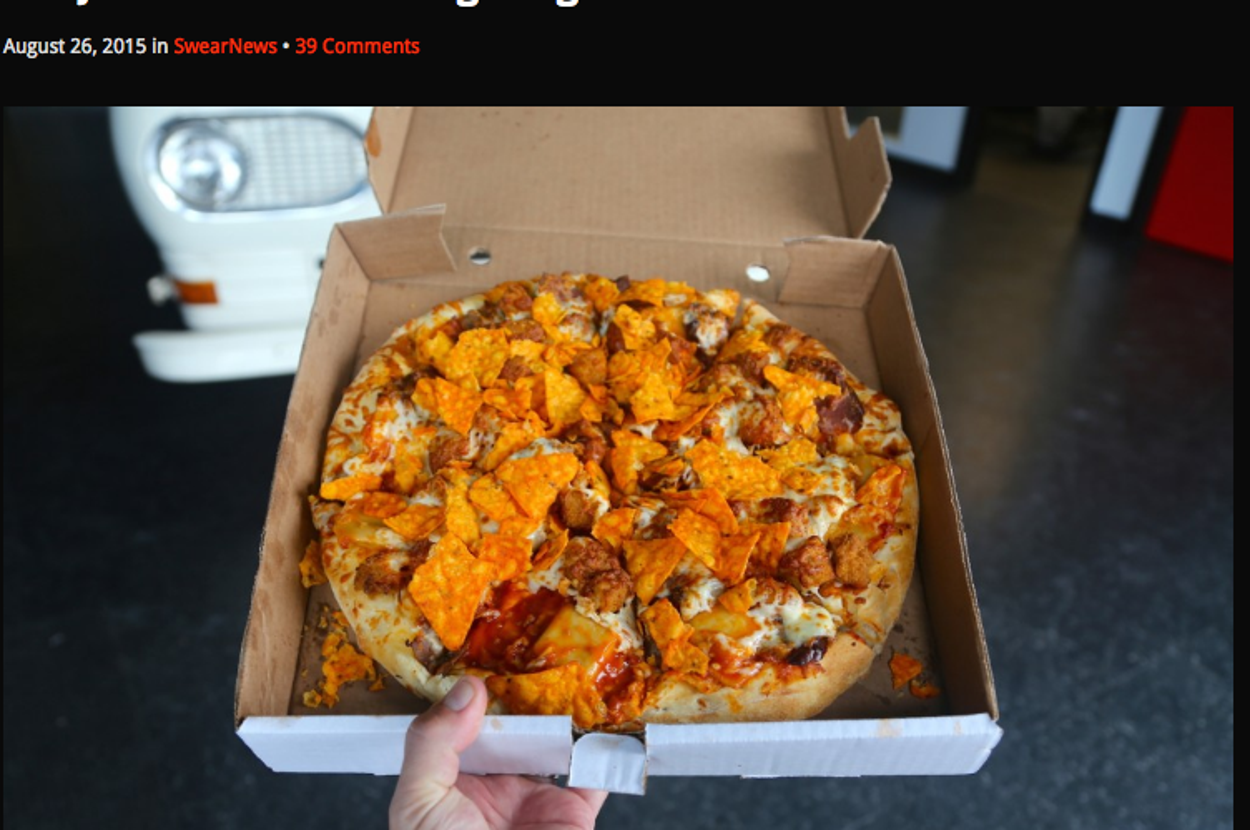Screen dimensions: 1250x830
Task: Open the SwearNews category link
Action: [225, 46]
